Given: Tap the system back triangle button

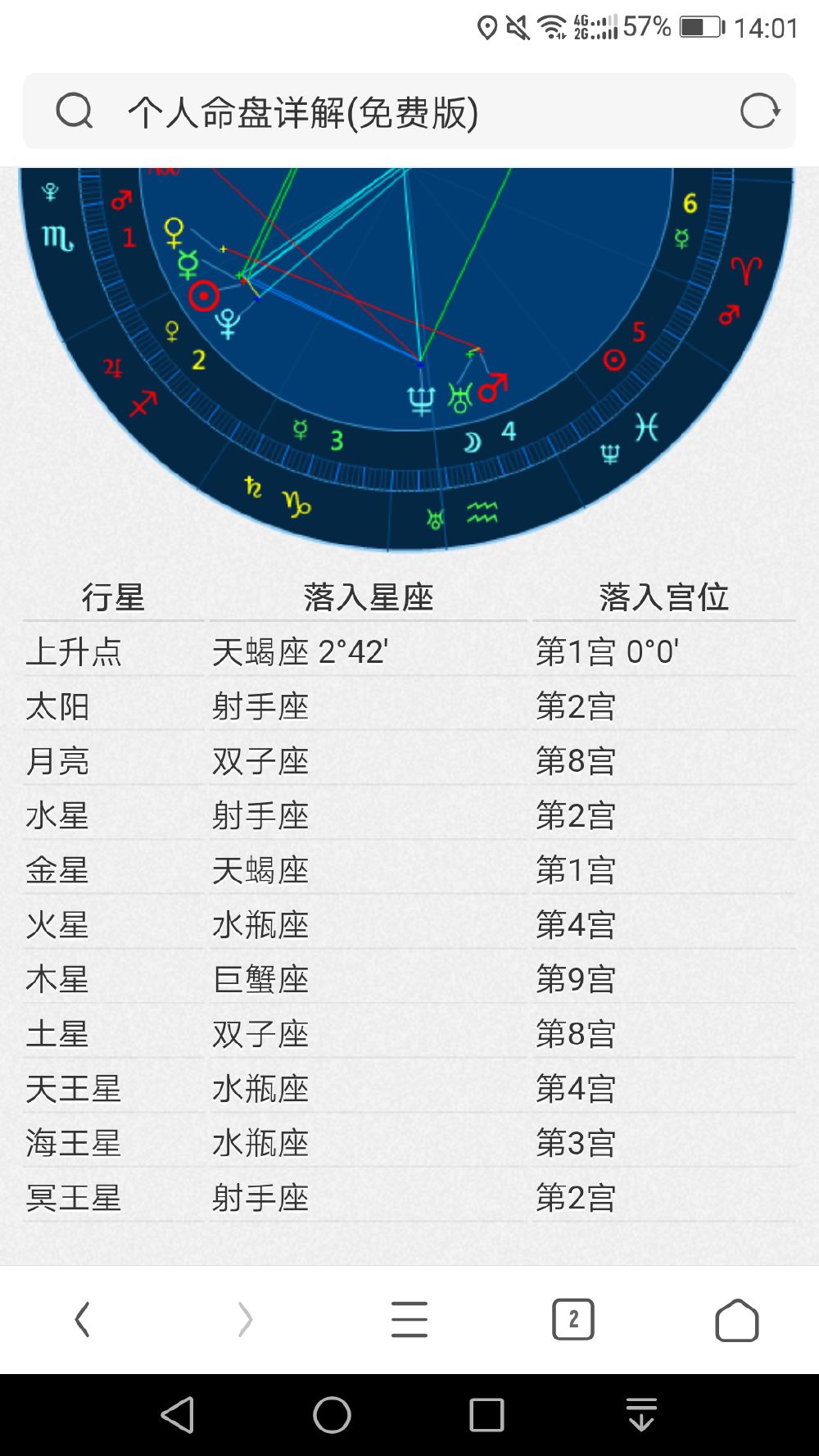Looking at the screenshot, I should pyautogui.click(x=178, y=1415).
